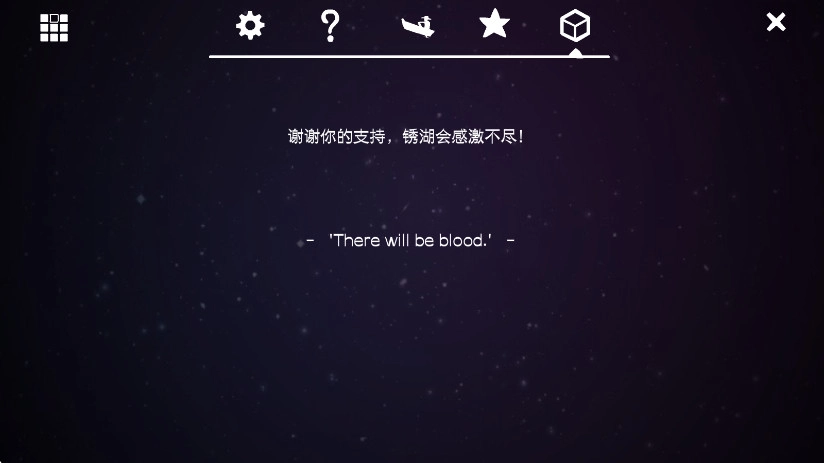The image size is (824, 463).
Task: Switch to the boat icon tab
Action: pyautogui.click(x=417, y=26)
